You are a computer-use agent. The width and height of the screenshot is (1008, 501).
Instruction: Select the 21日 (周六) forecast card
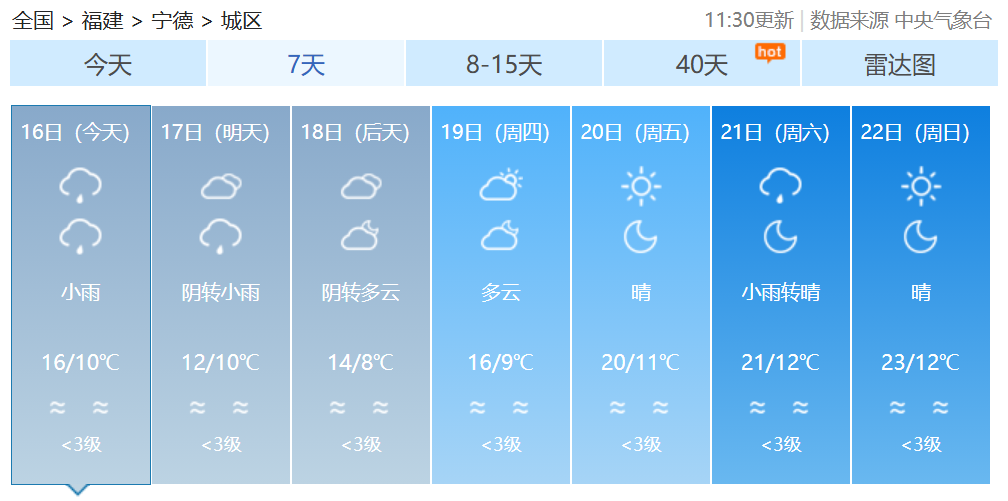tap(781, 294)
